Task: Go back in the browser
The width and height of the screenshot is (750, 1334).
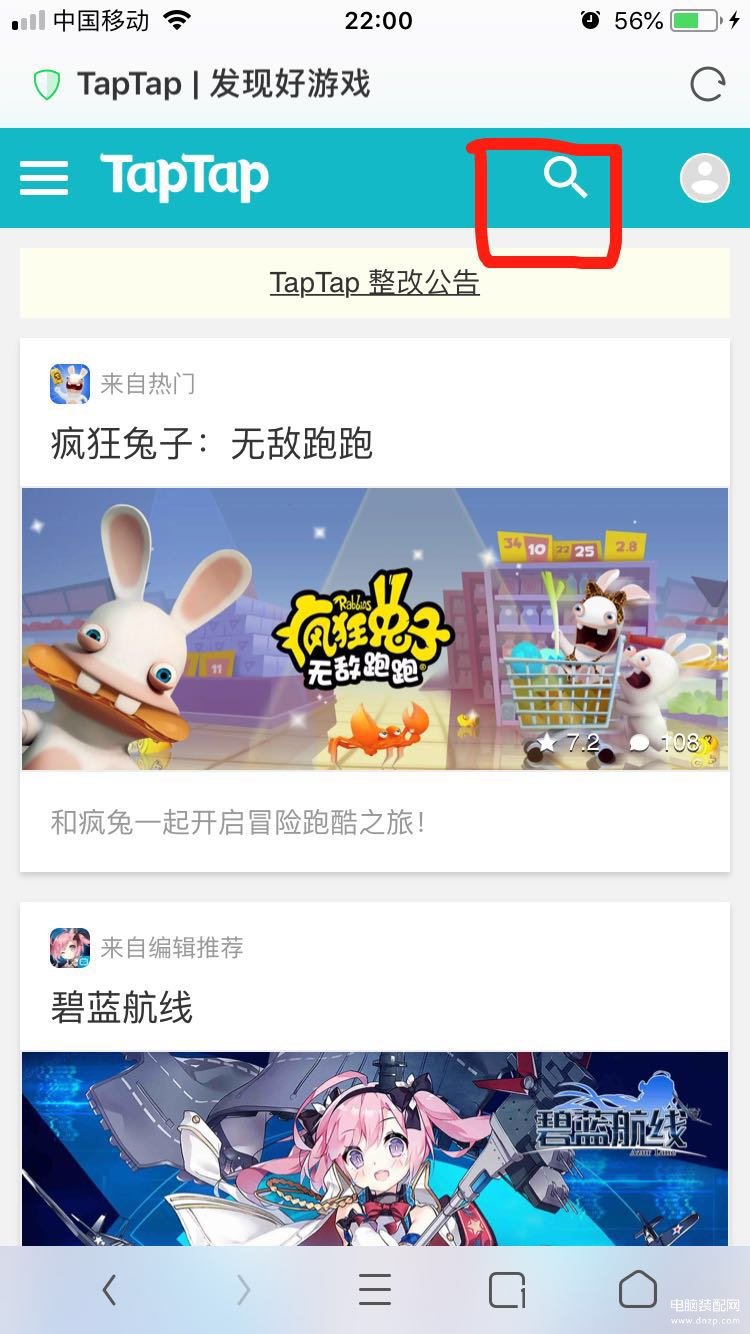Action: (x=109, y=1290)
